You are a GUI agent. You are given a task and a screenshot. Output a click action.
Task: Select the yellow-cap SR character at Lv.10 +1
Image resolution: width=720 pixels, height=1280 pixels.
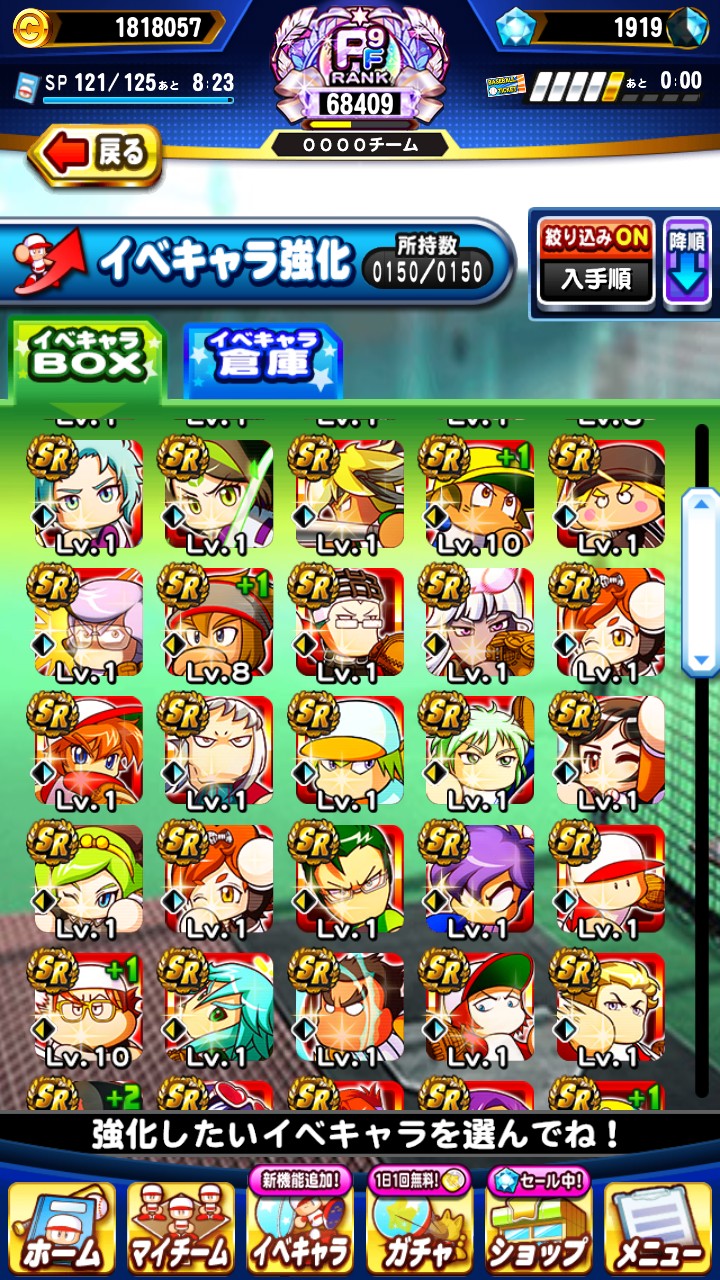(479, 498)
